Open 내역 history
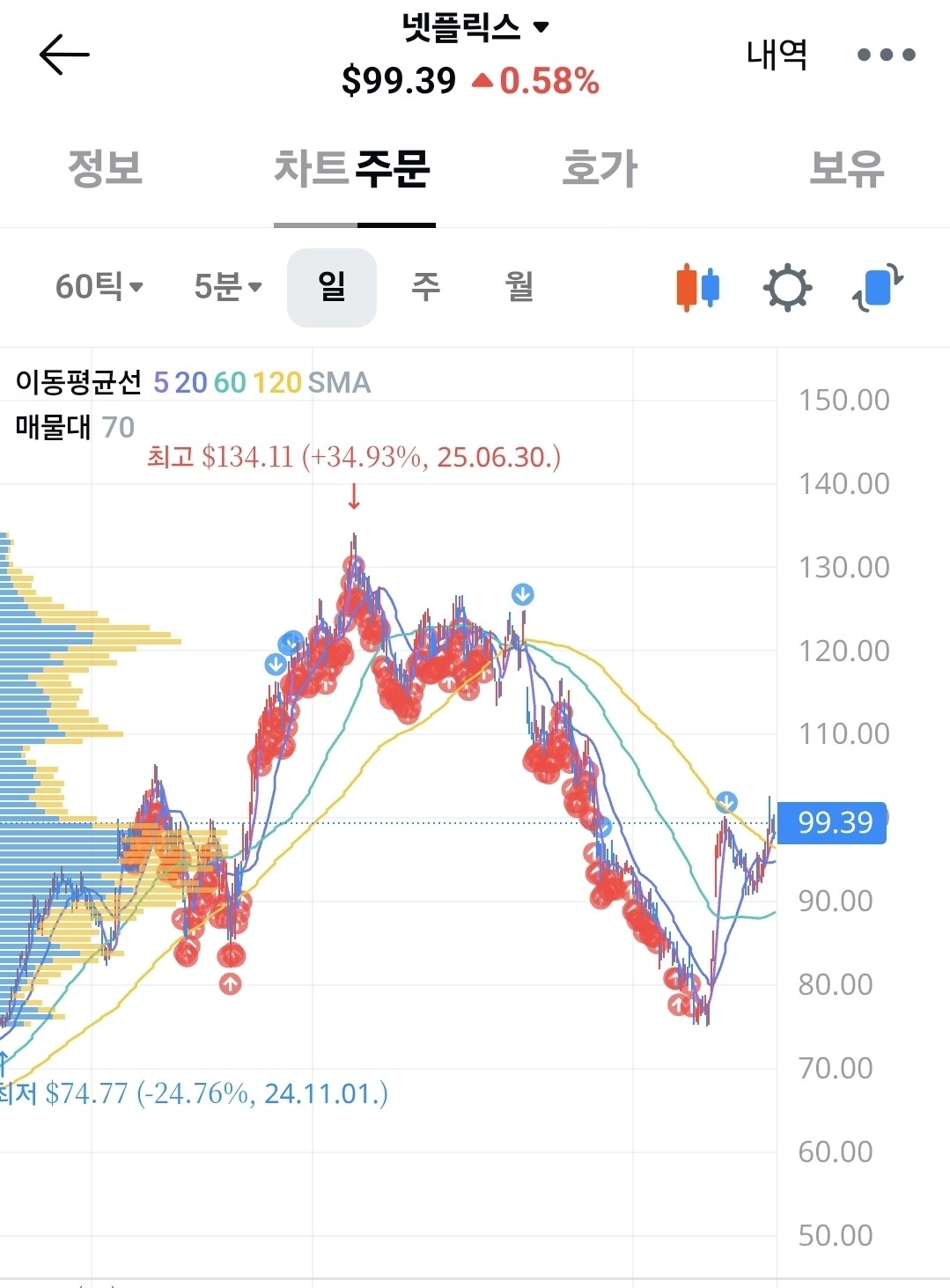 point(777,55)
